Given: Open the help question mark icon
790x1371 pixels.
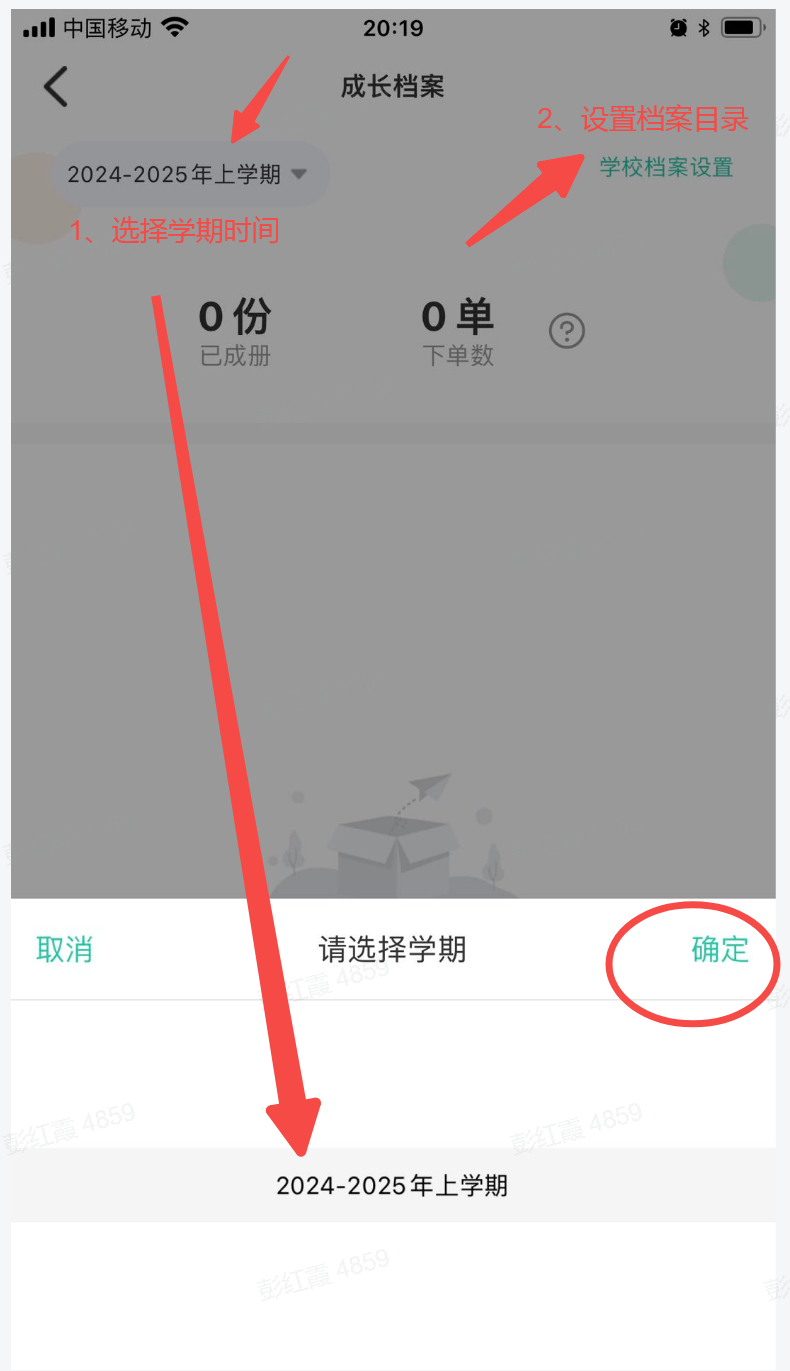Looking at the screenshot, I should pos(567,331).
